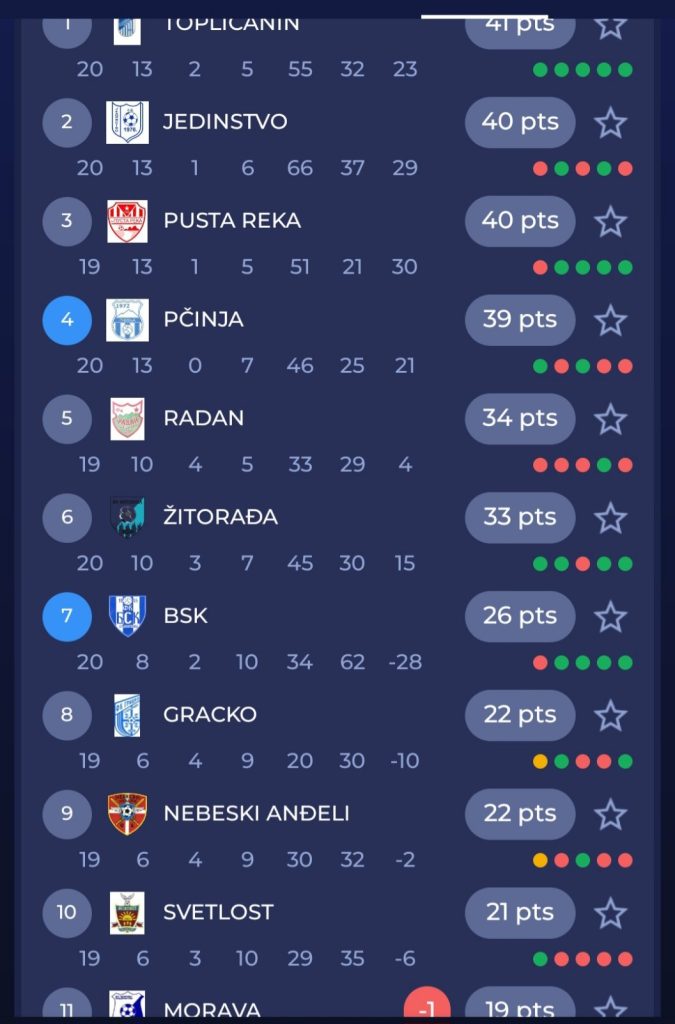This screenshot has height=1024, width=675.
Task: Tap the star beside Nebeski Anđeli
Action: coord(610,814)
